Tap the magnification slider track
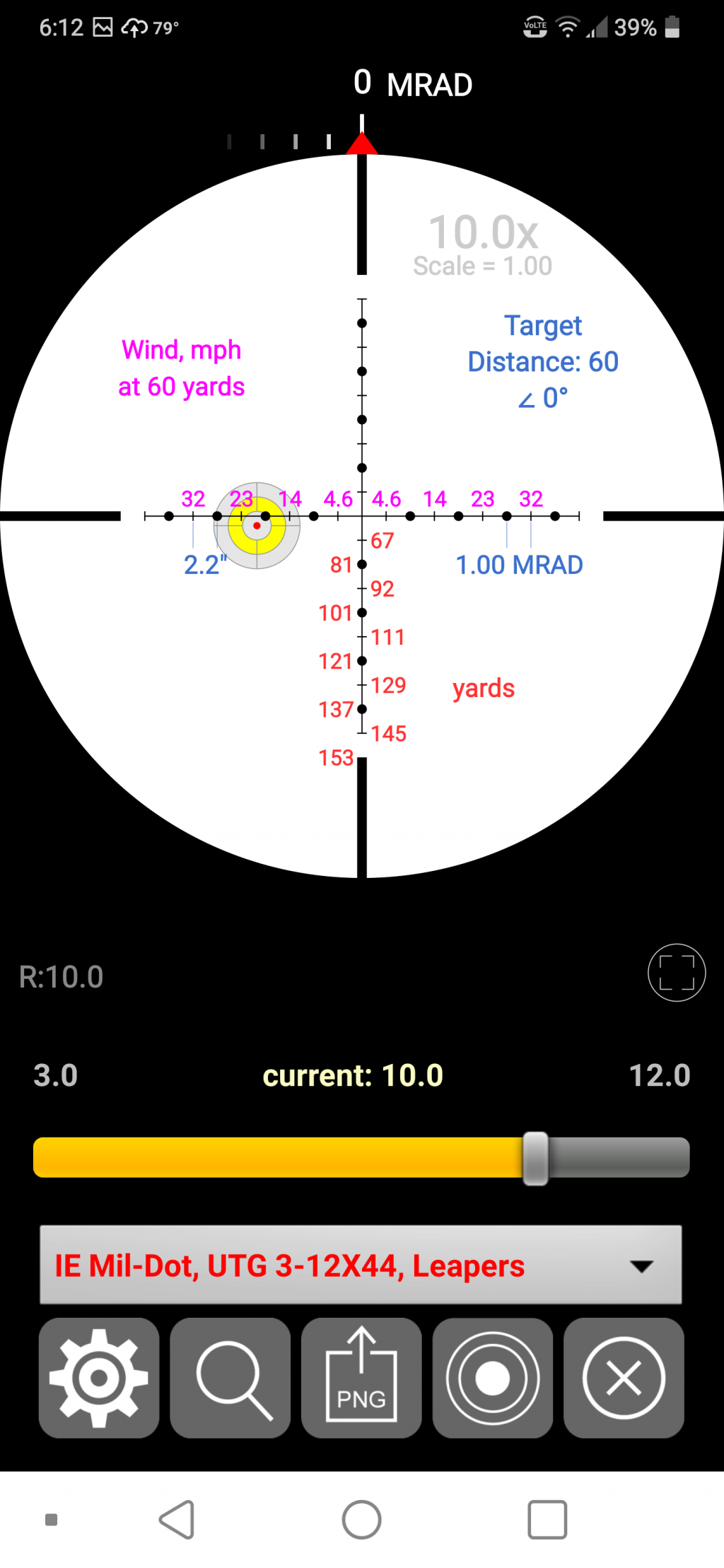This screenshot has width=724, height=1568. (x=283, y=1157)
